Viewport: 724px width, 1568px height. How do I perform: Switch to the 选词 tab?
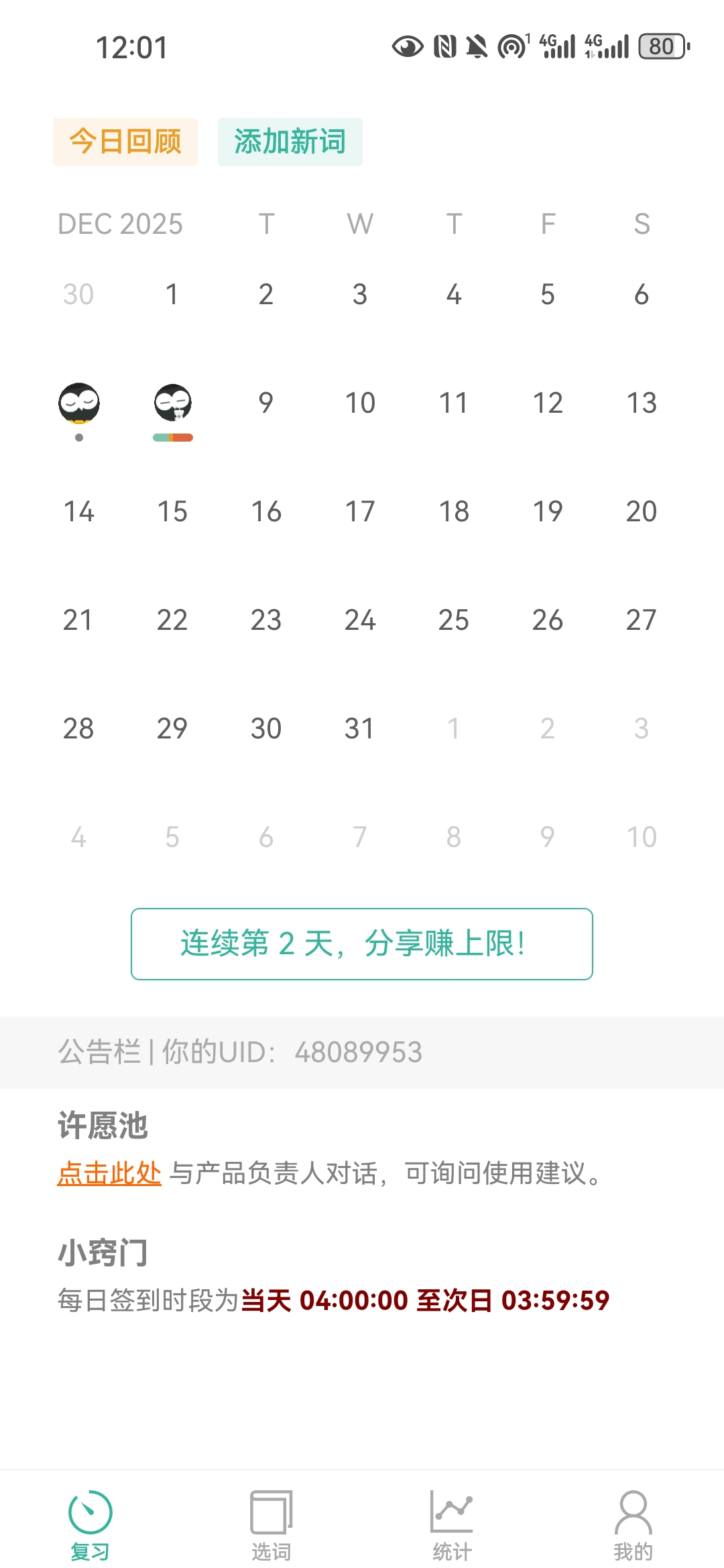click(x=271, y=1522)
